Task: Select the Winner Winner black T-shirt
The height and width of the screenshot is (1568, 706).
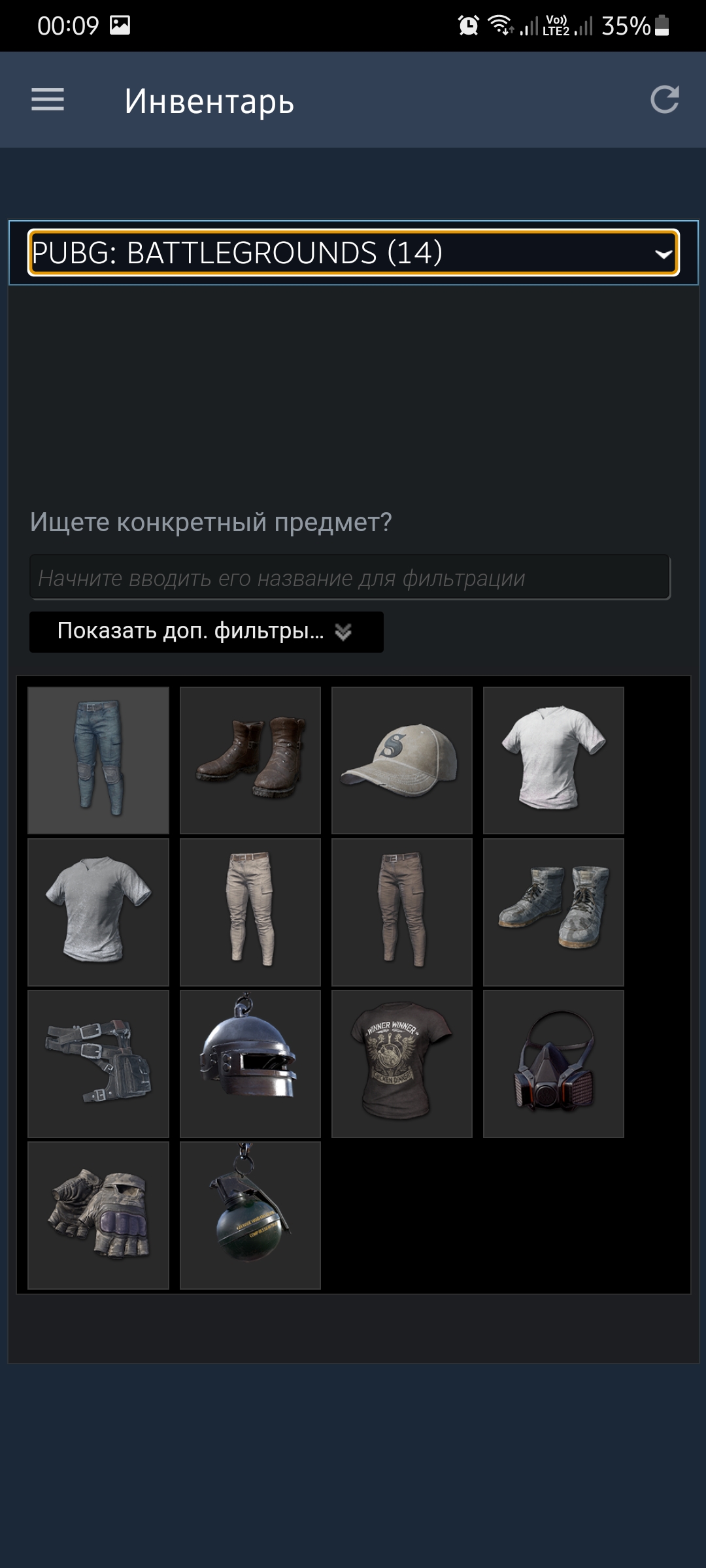Action: click(402, 1064)
